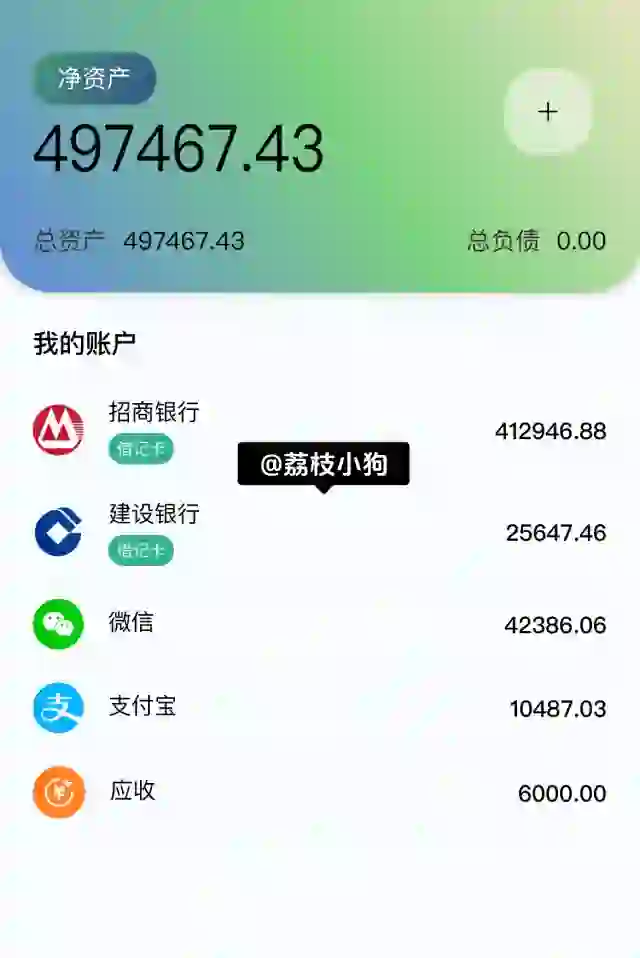Open the 微信 account row
The image size is (640, 958).
pos(320,624)
